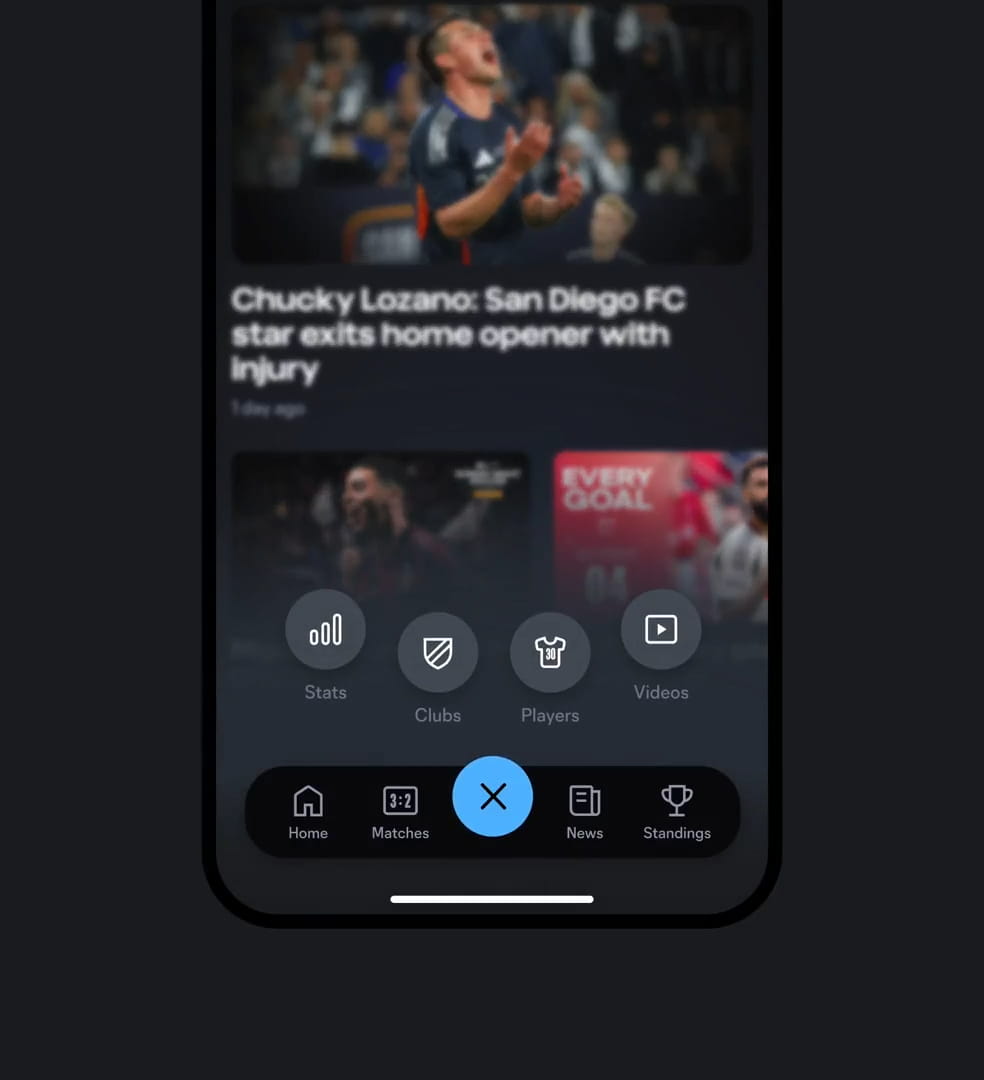Screen dimensions: 984x1080
Task: Switch to the Matches tab
Action: (400, 811)
